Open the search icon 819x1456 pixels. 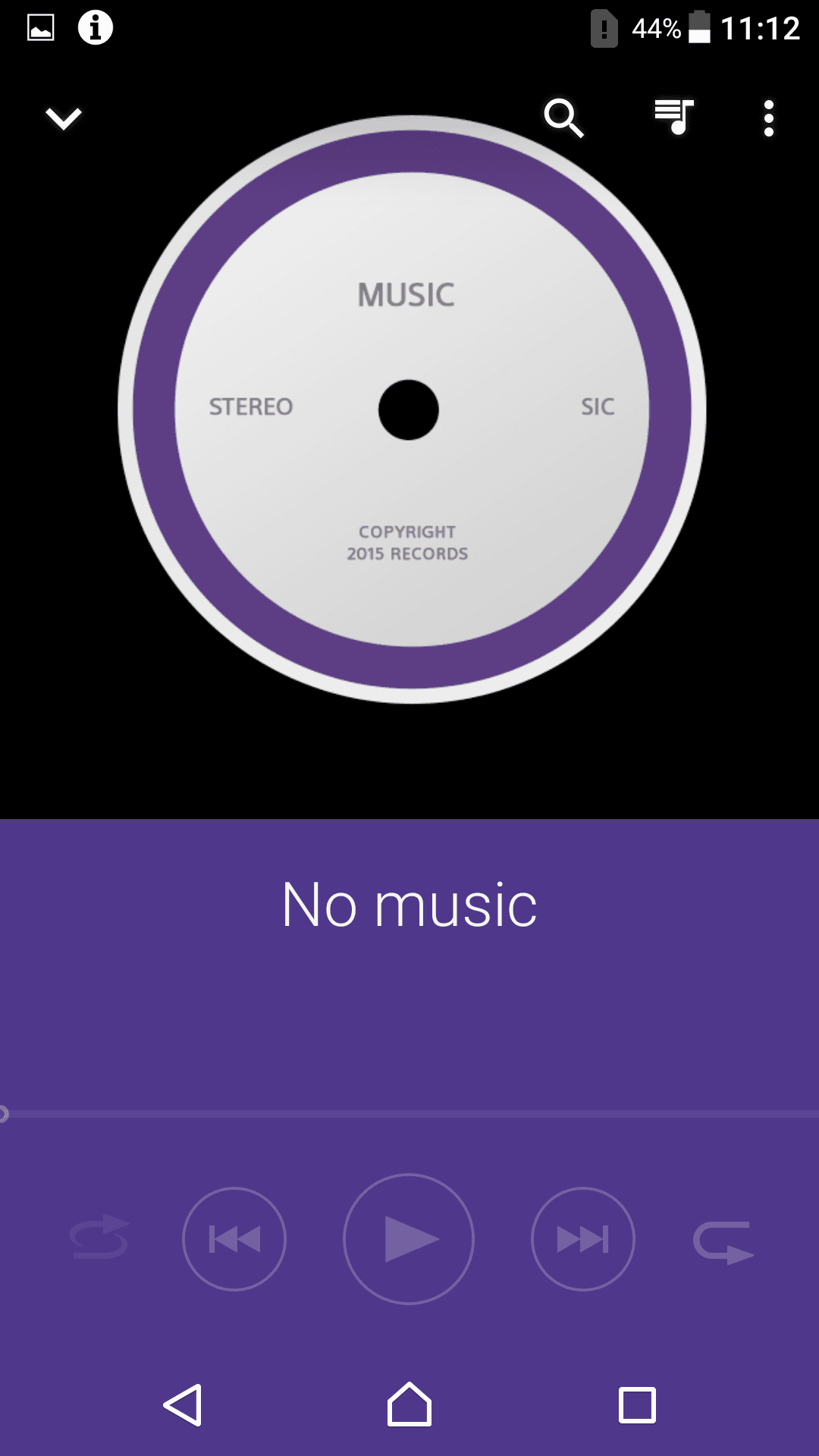563,118
